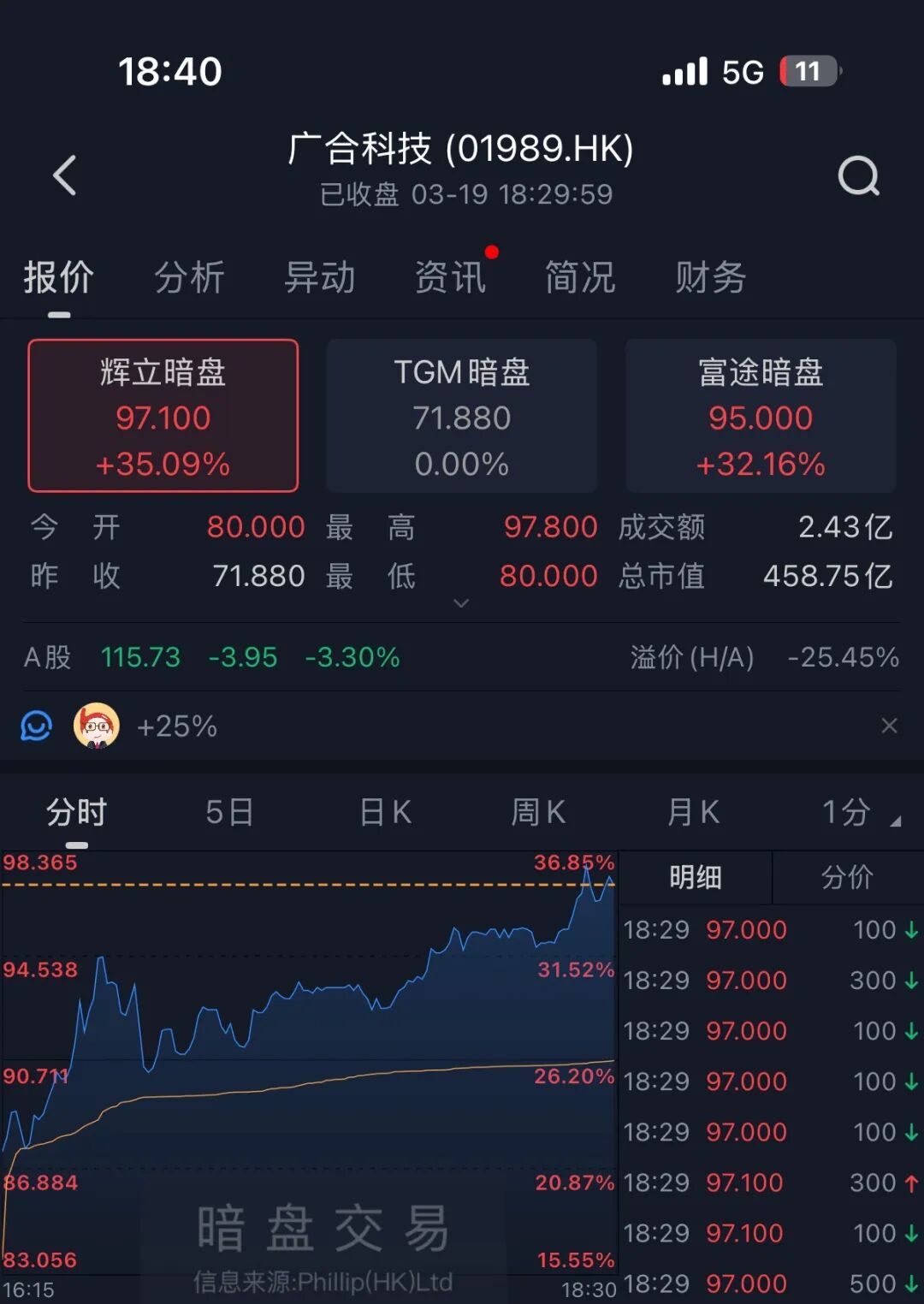The image size is (924, 1304).
Task: Expand more quote details chevron
Action: (x=461, y=603)
